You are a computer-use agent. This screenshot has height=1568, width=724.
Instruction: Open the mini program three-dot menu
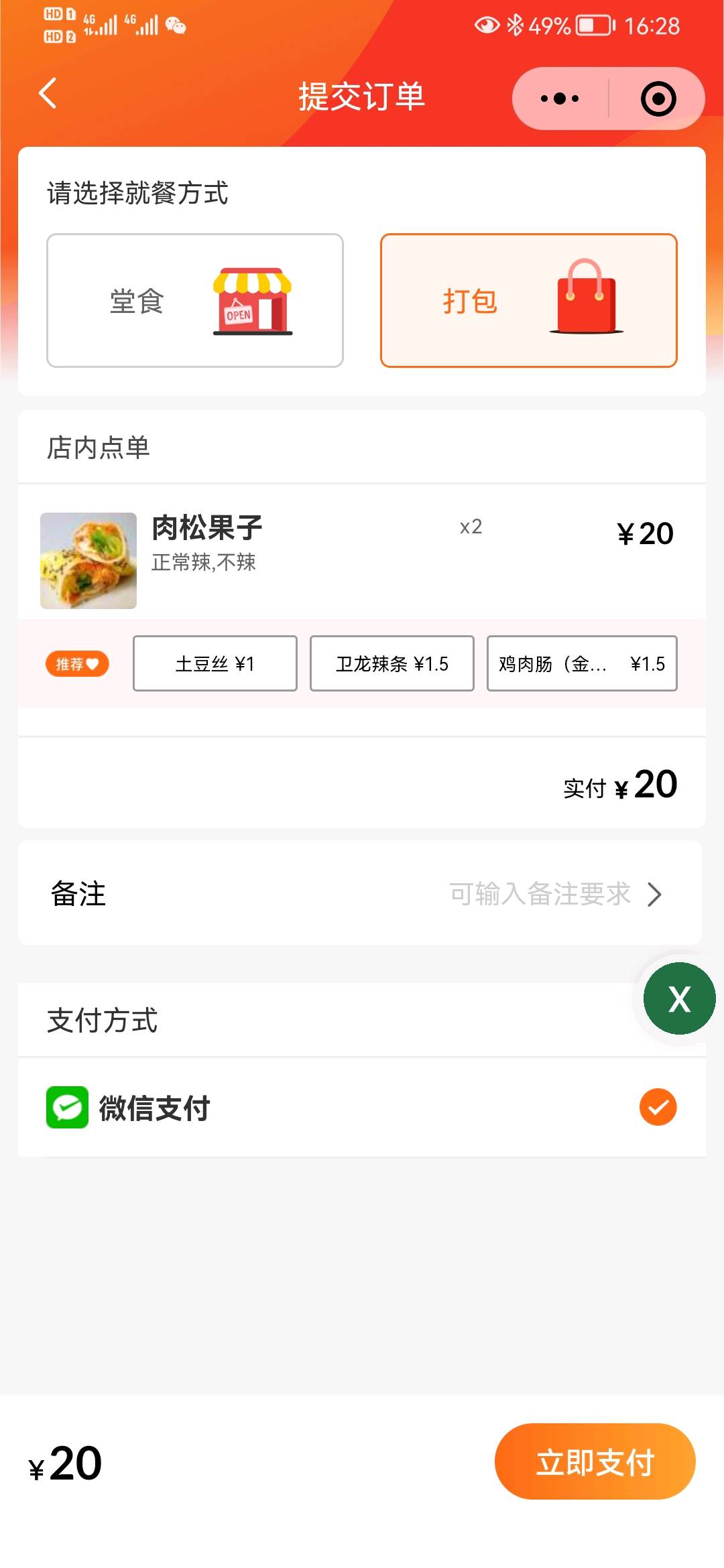coord(560,99)
